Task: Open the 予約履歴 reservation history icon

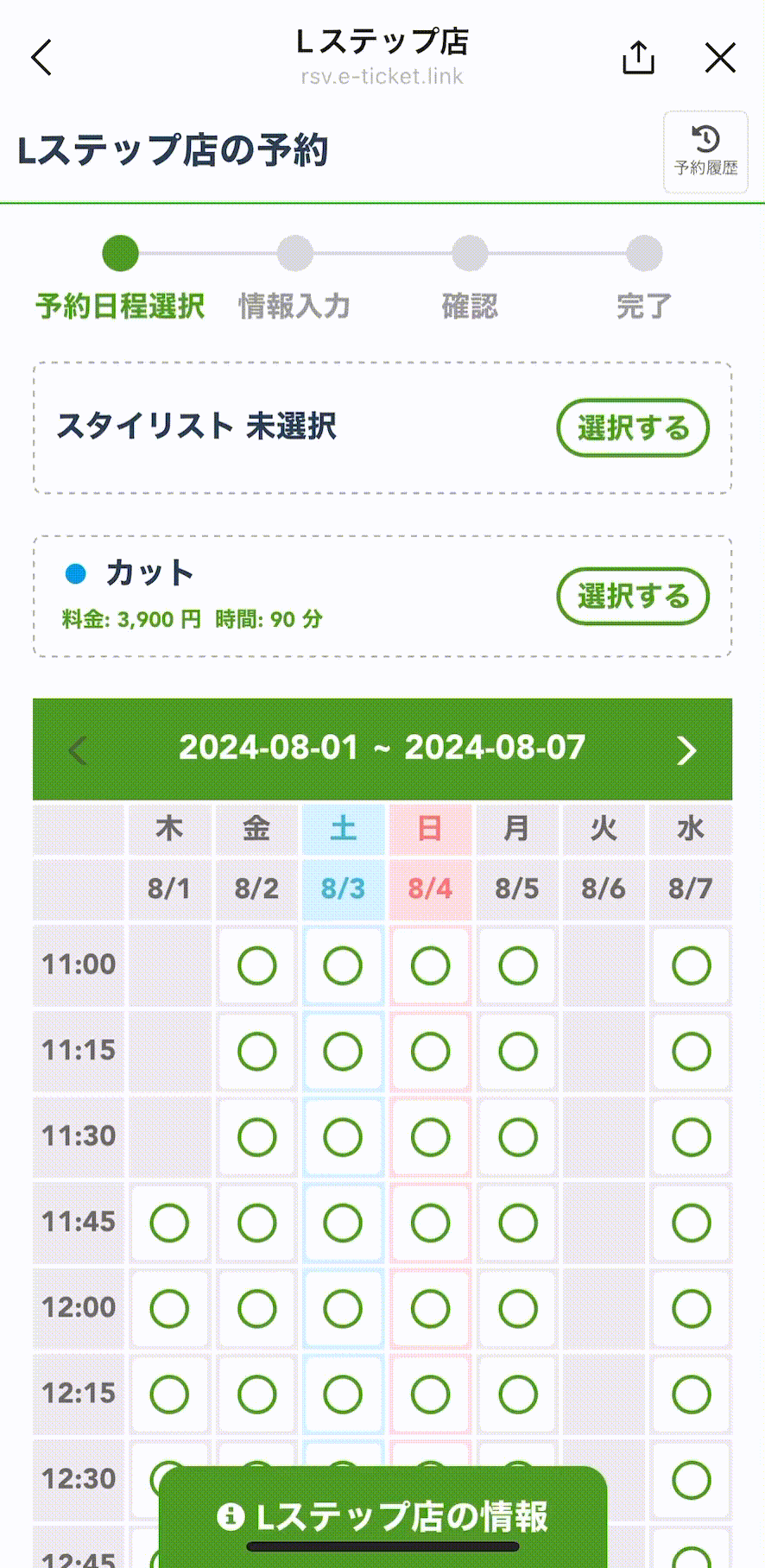Action: 705,152
